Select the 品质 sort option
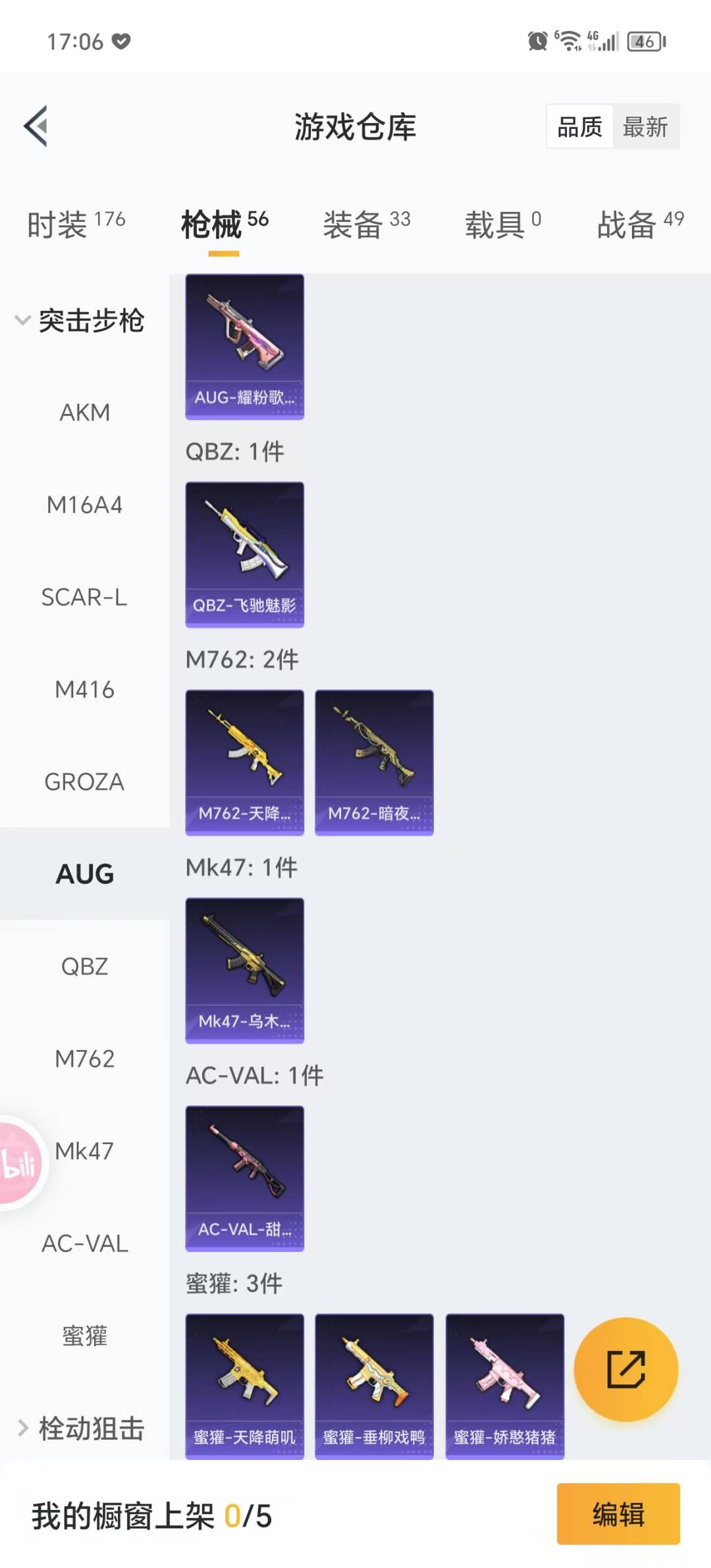Image resolution: width=711 pixels, height=1568 pixels. point(580,126)
